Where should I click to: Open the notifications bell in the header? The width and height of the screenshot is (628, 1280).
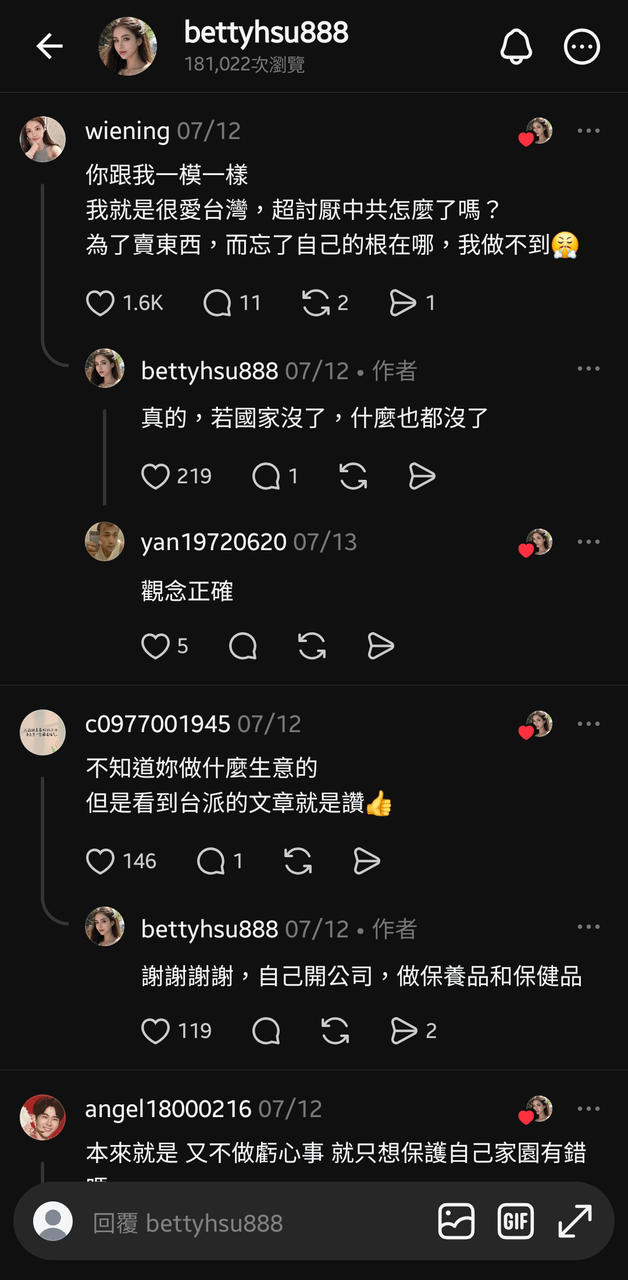point(516,46)
